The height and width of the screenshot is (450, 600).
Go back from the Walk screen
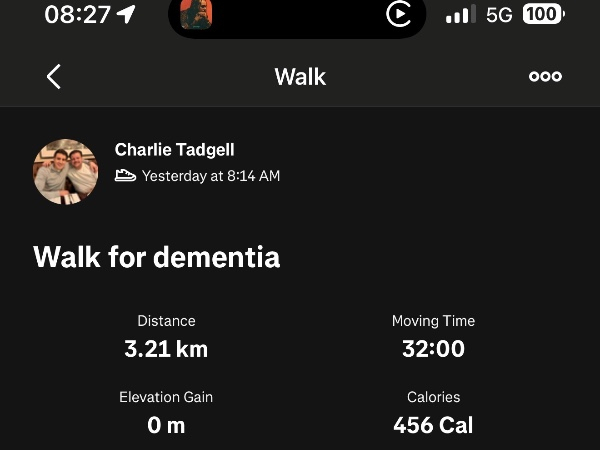(x=54, y=77)
